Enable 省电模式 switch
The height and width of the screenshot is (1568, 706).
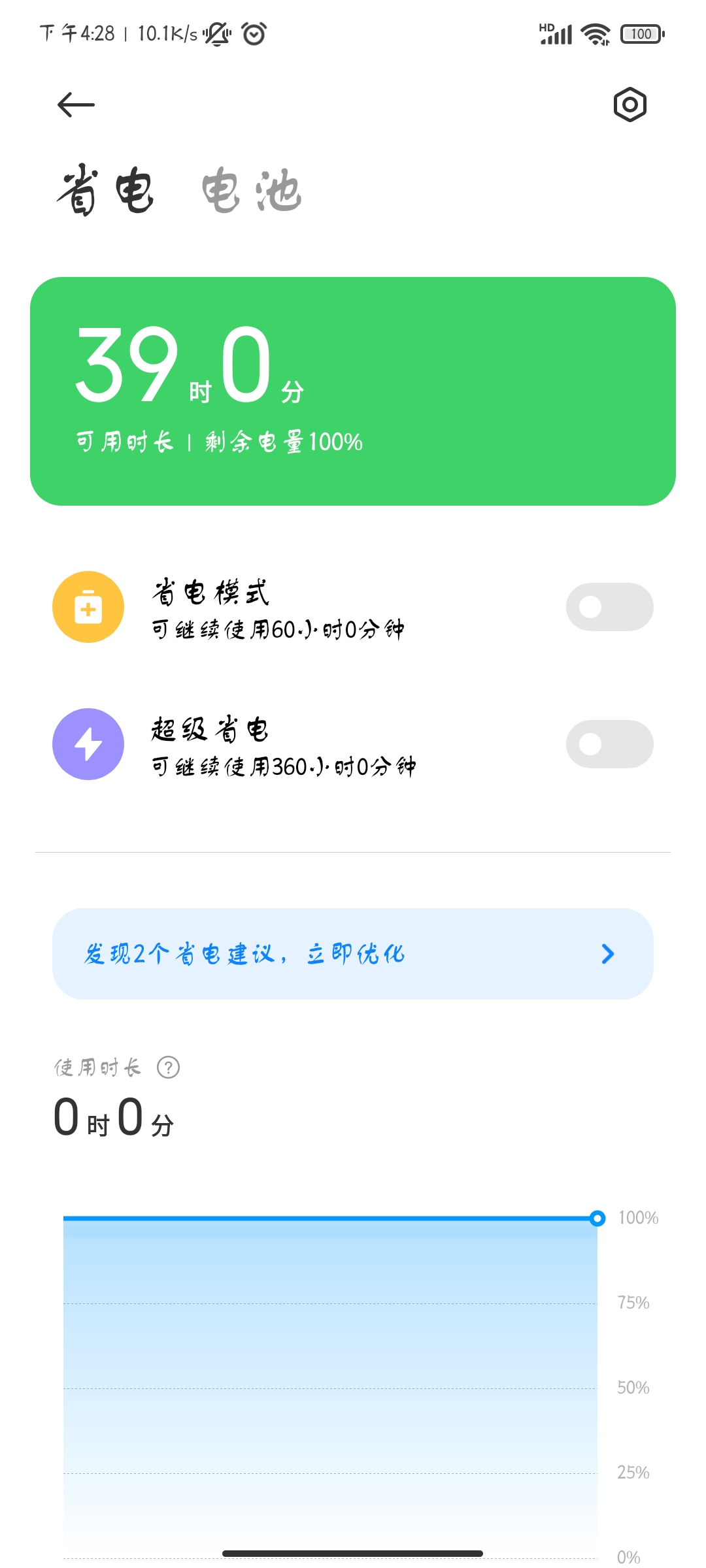[x=609, y=607]
